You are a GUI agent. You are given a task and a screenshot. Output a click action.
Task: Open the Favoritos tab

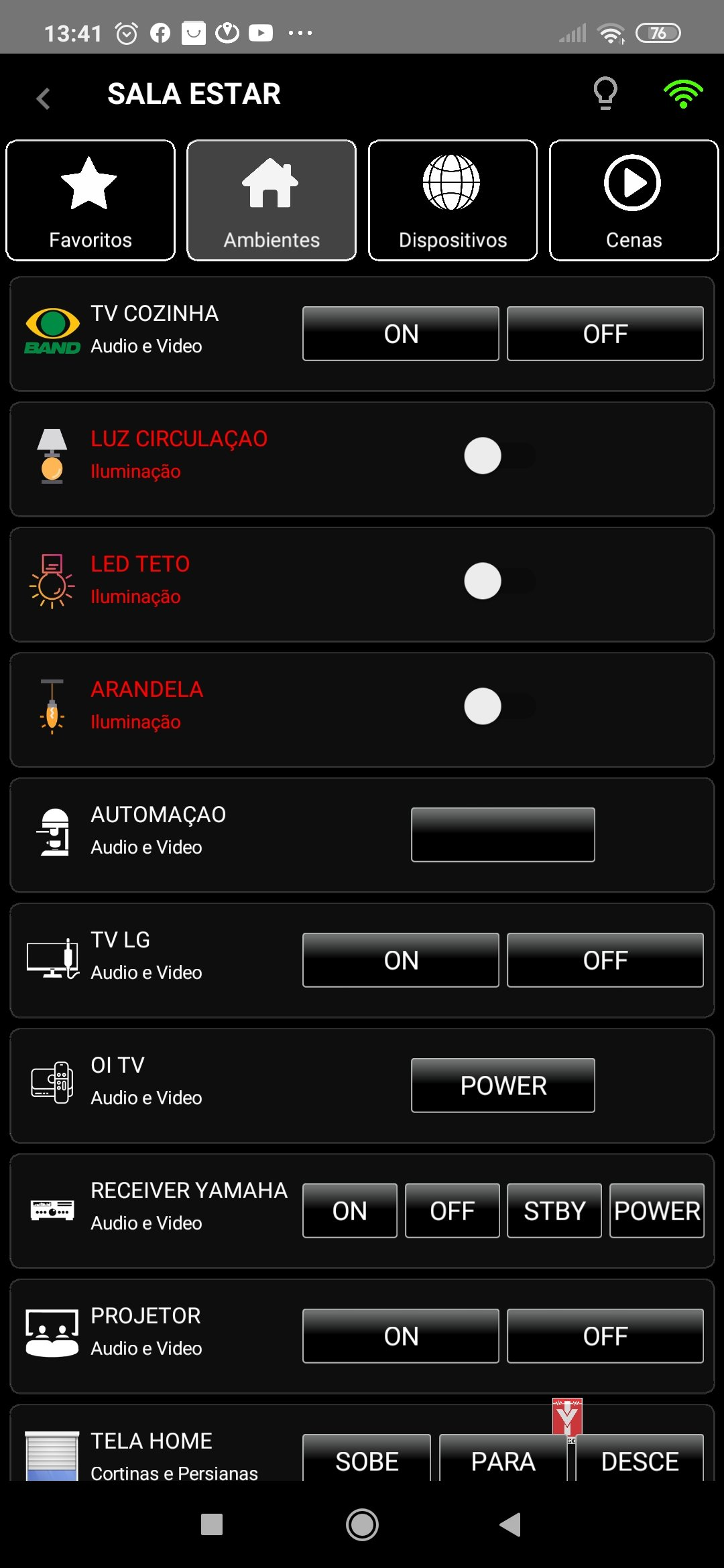pyautogui.click(x=90, y=200)
